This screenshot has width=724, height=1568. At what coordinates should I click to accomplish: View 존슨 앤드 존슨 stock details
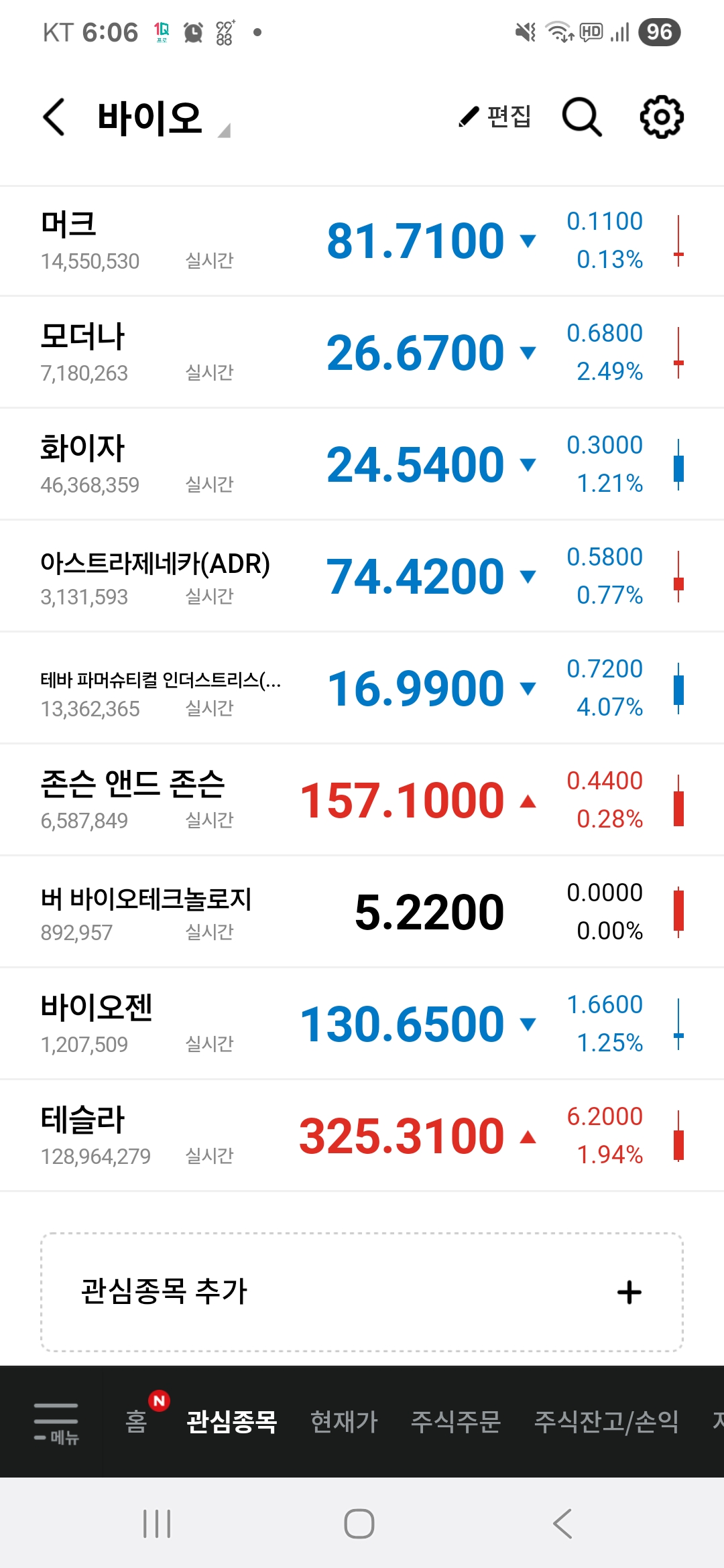[x=362, y=800]
